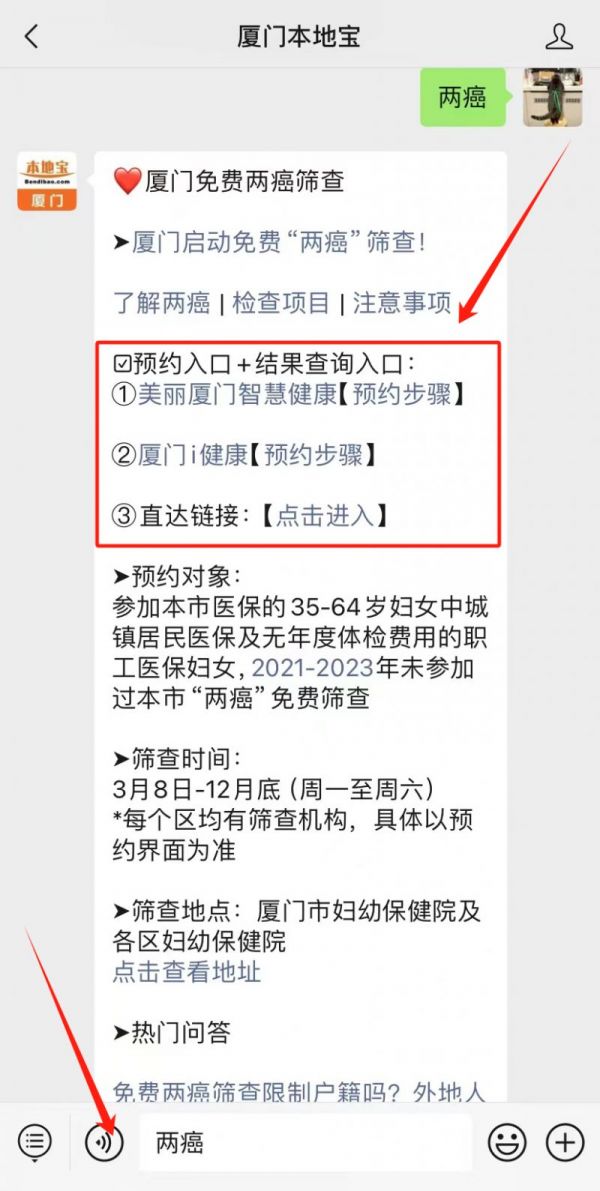Focus the message input field with 两癌

(x=305, y=1143)
